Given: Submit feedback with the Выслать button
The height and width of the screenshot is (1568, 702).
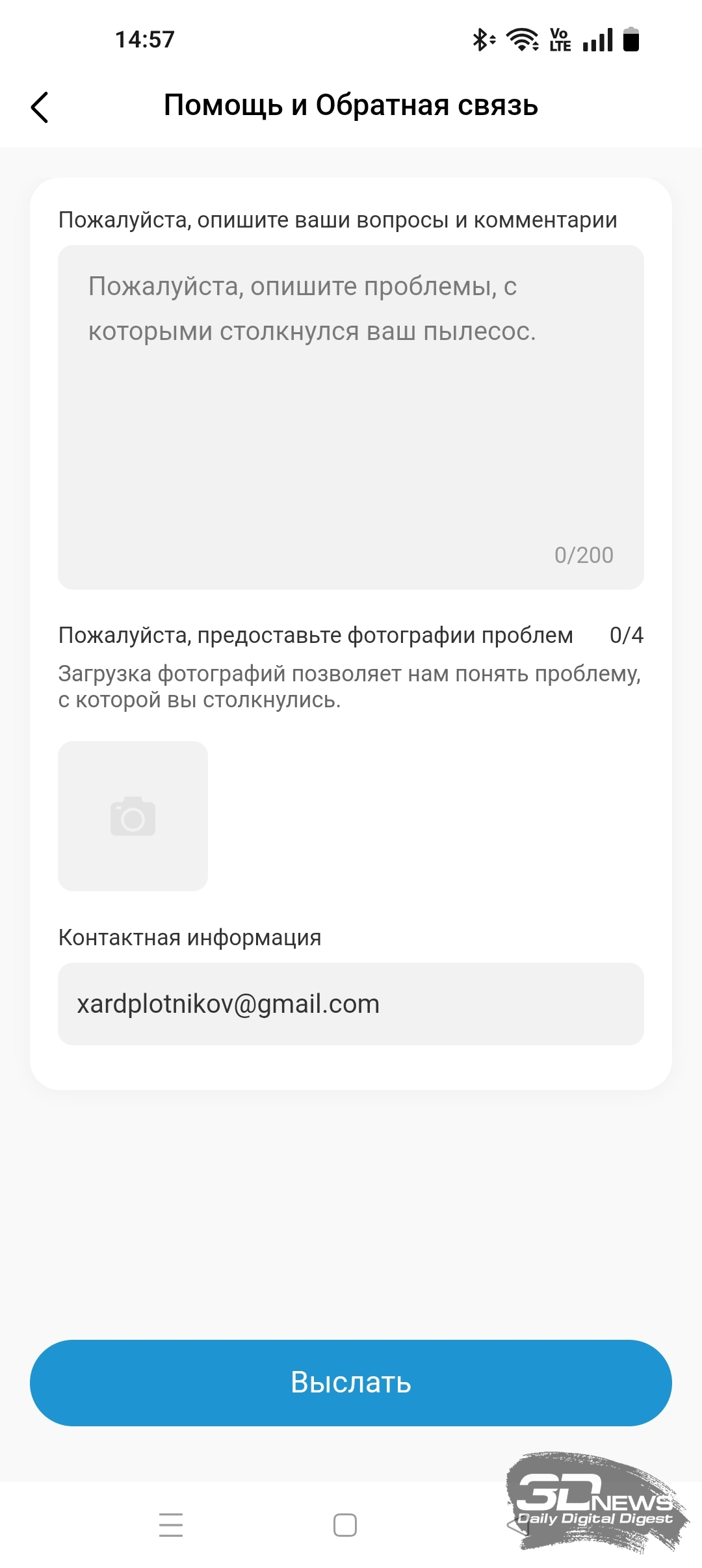Looking at the screenshot, I should pos(351,1383).
